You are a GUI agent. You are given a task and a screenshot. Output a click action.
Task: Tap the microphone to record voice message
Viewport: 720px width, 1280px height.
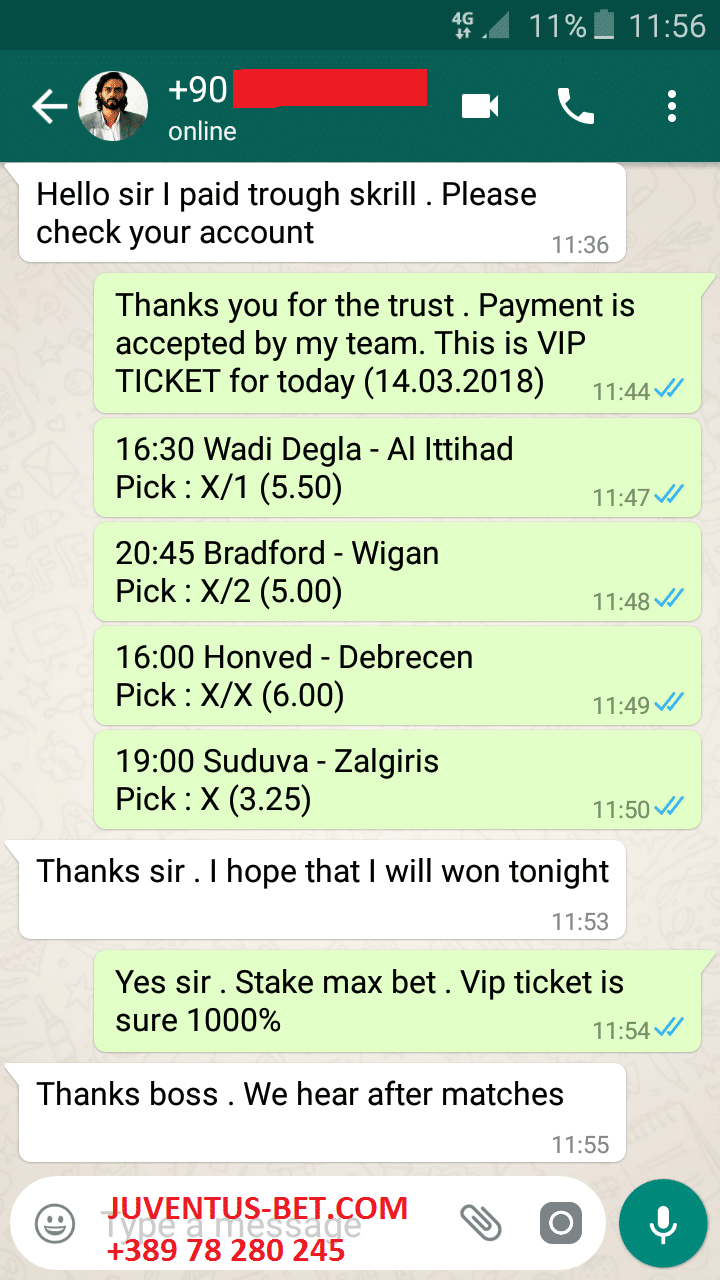click(661, 1222)
